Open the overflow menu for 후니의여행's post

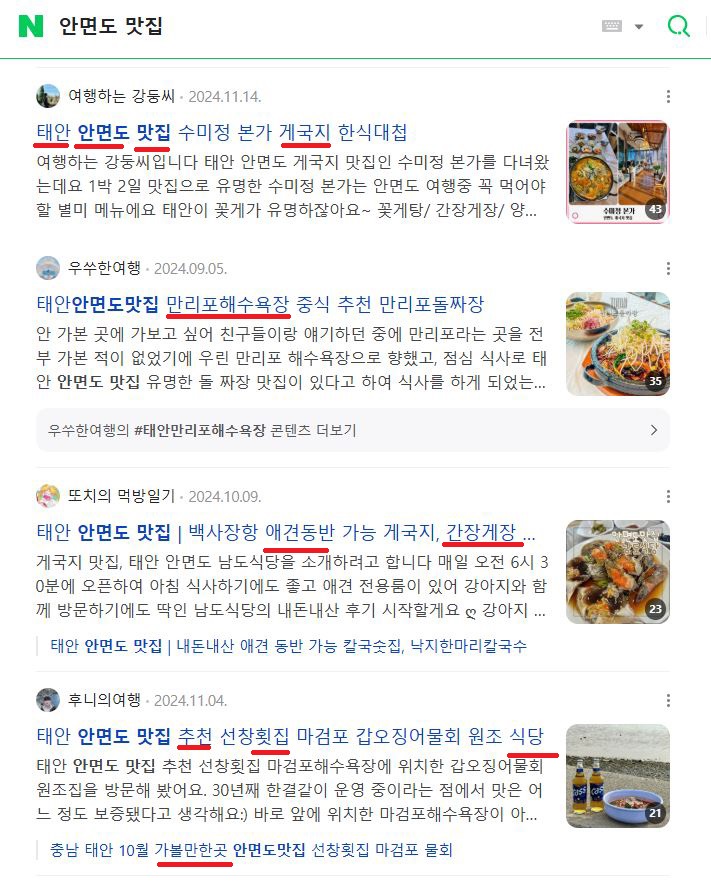(x=668, y=700)
